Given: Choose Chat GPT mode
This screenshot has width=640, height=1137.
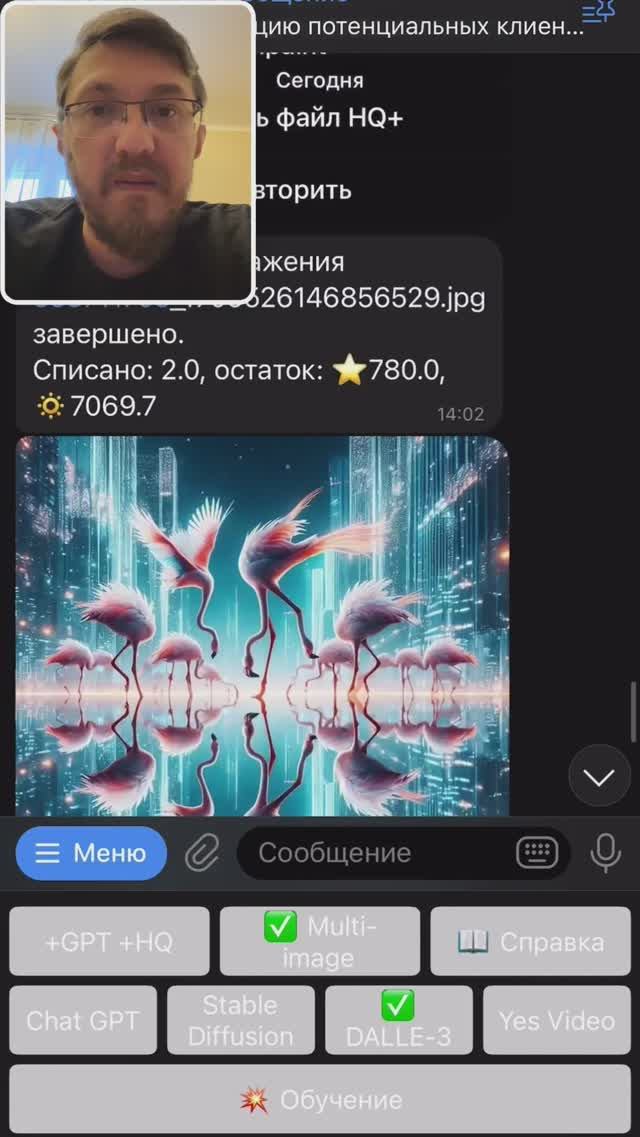Looking at the screenshot, I should [x=83, y=1020].
